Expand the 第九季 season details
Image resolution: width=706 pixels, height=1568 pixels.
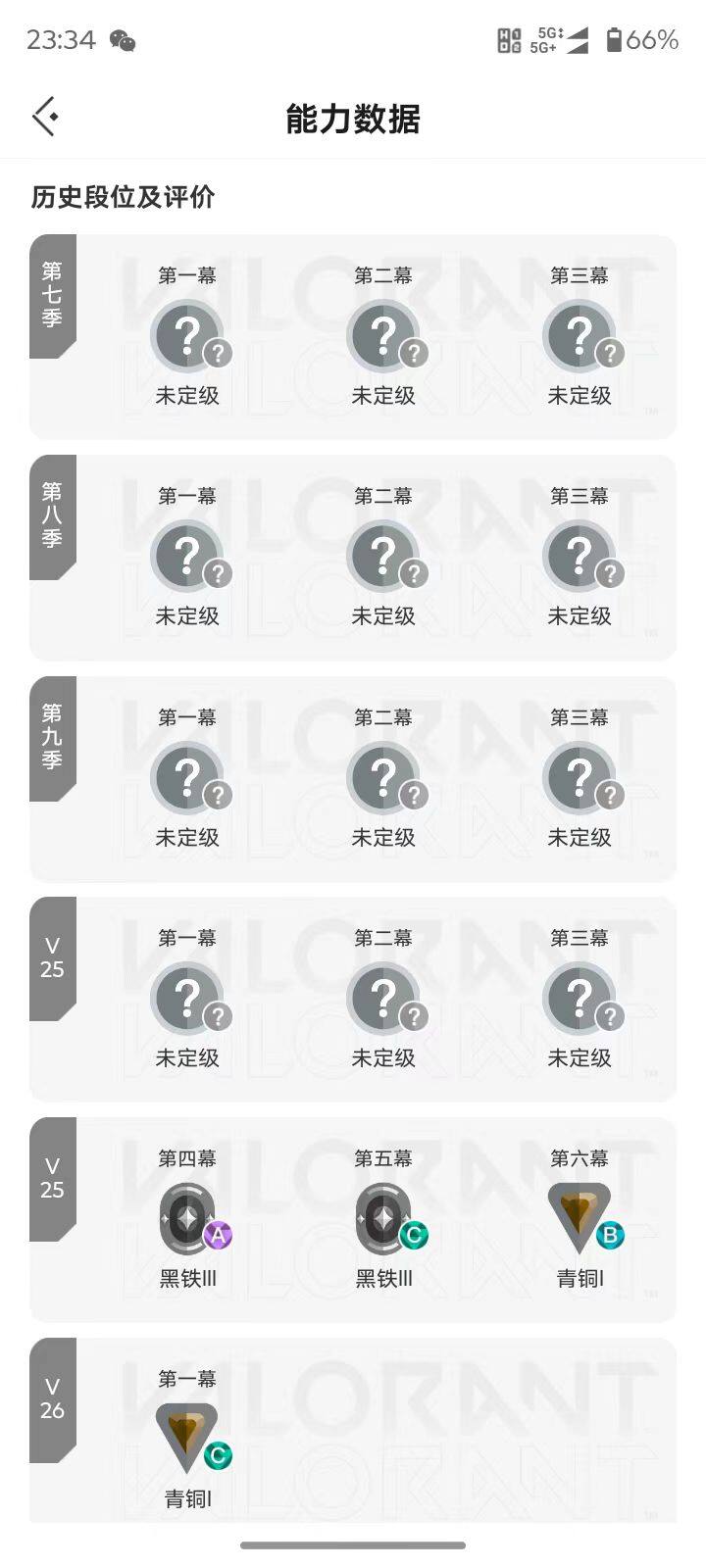pos(54,736)
